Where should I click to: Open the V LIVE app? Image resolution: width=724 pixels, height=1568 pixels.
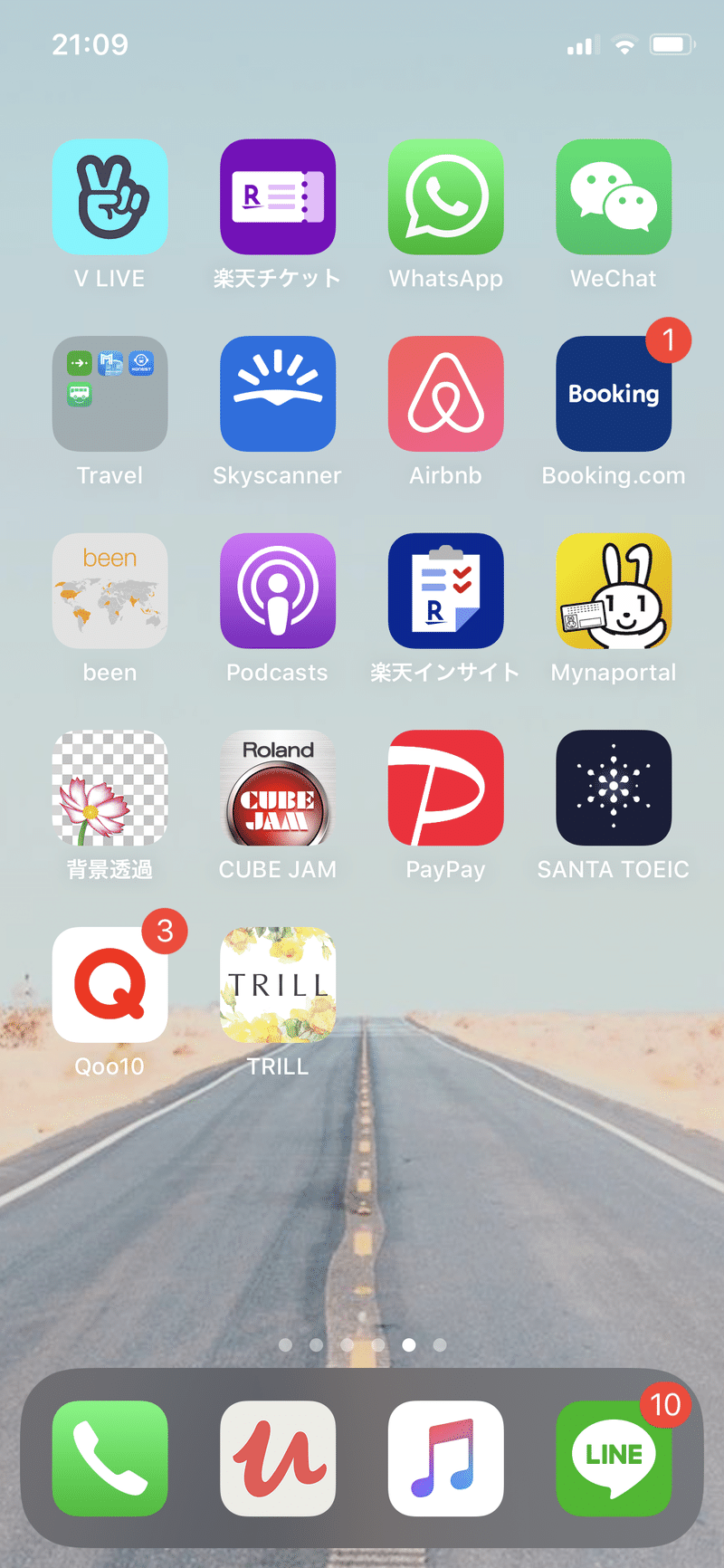(x=110, y=196)
